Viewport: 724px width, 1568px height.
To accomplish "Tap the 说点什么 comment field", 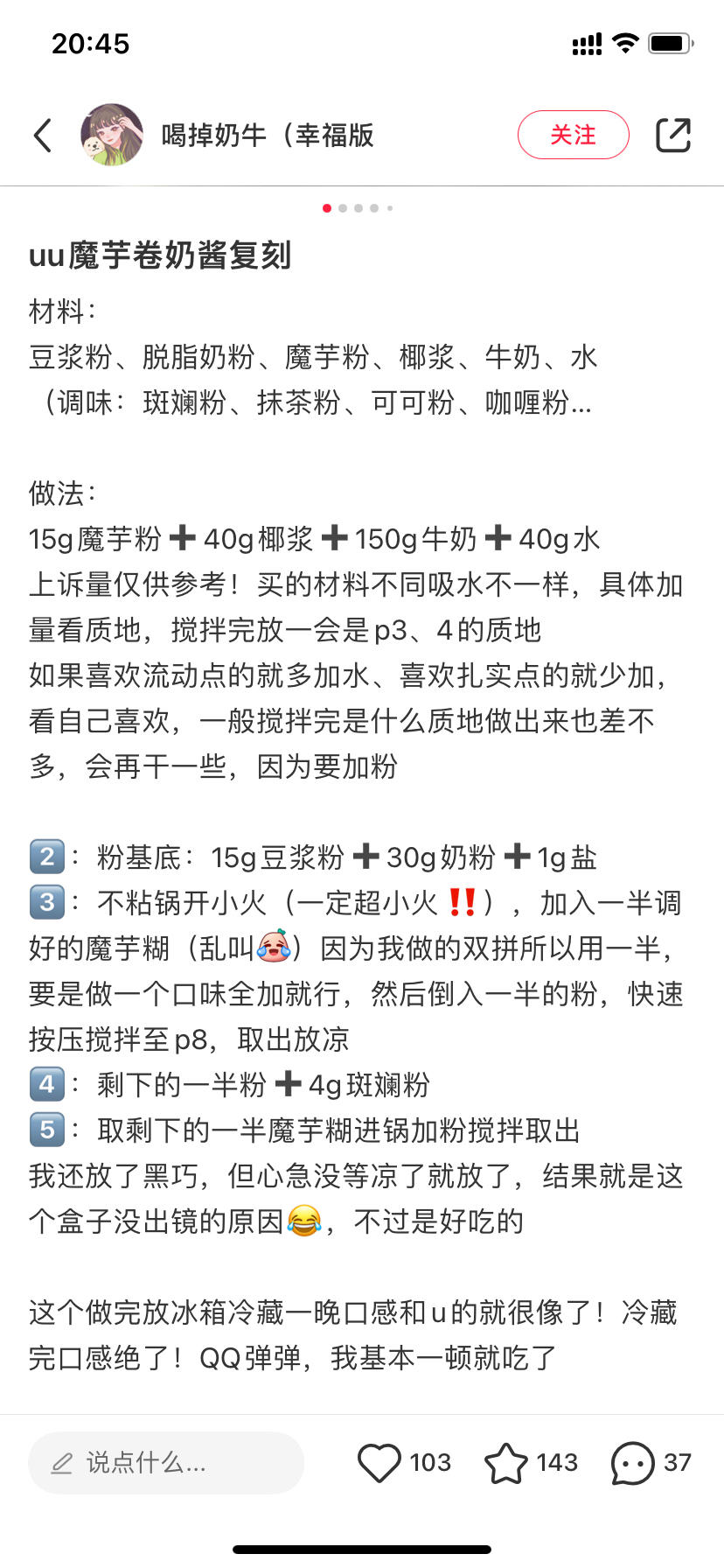I will (166, 1462).
